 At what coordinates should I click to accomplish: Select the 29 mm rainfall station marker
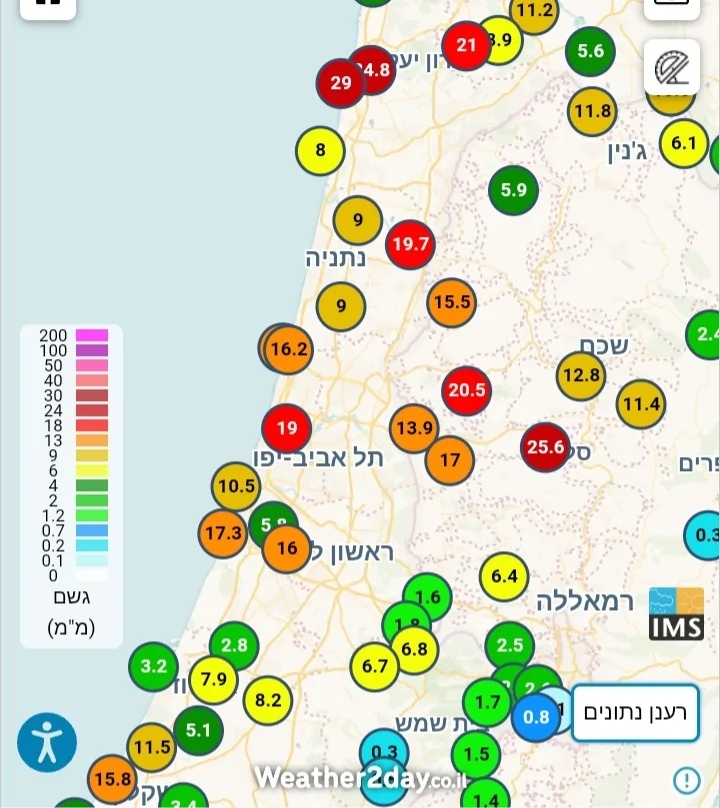click(x=341, y=83)
